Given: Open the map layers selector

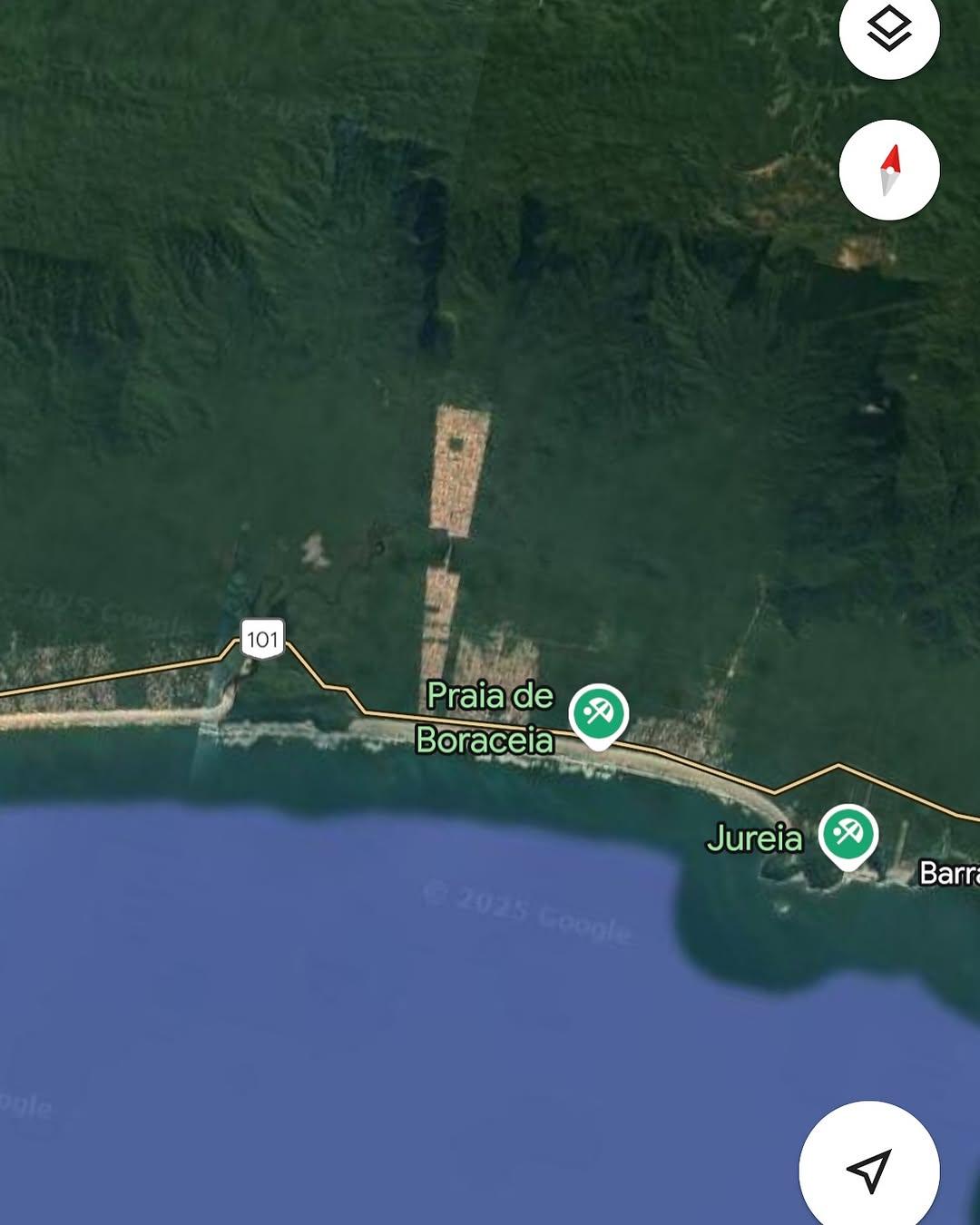Looking at the screenshot, I should pyautogui.click(x=888, y=30).
